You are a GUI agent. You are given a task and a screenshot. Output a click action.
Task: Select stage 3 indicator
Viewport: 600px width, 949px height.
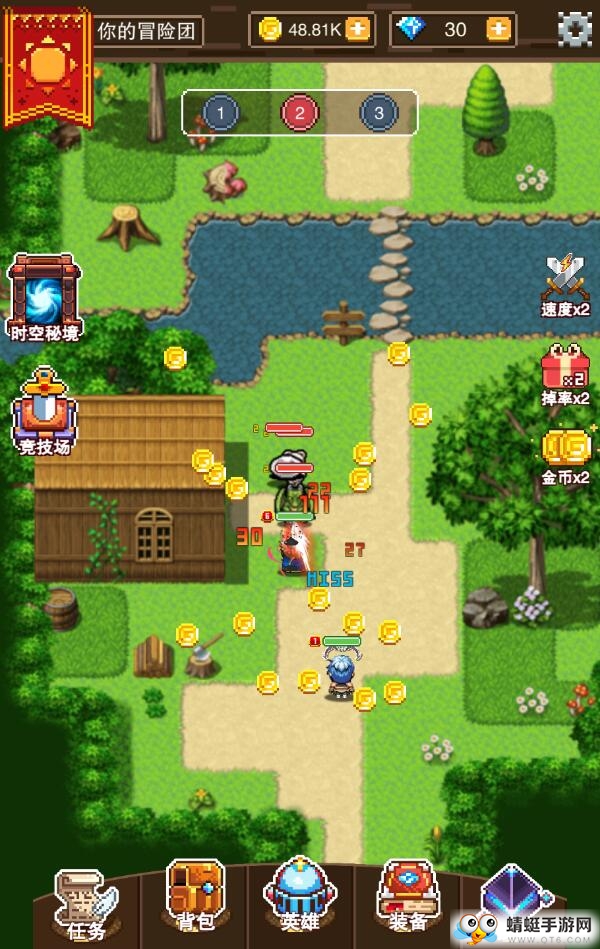point(378,113)
